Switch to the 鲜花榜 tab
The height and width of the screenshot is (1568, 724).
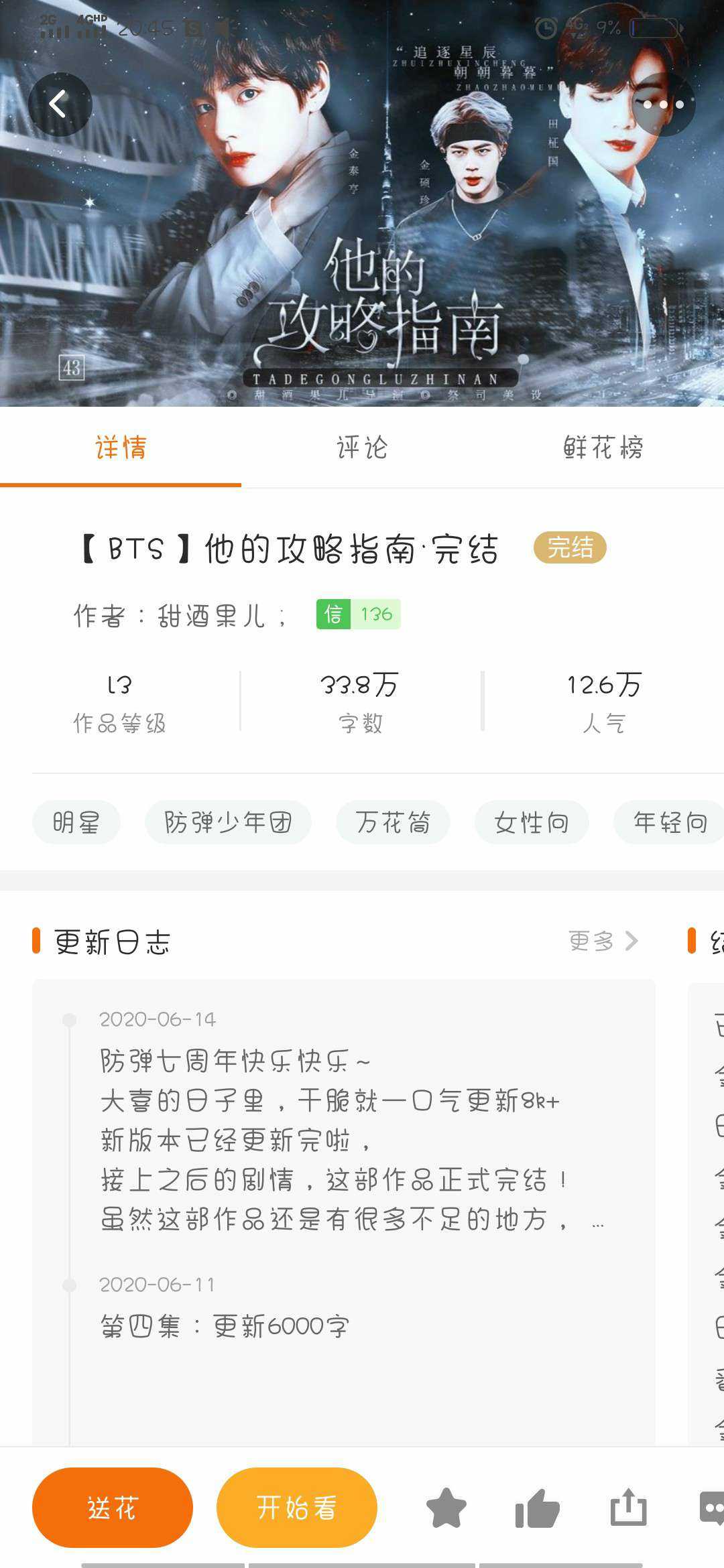[603, 448]
